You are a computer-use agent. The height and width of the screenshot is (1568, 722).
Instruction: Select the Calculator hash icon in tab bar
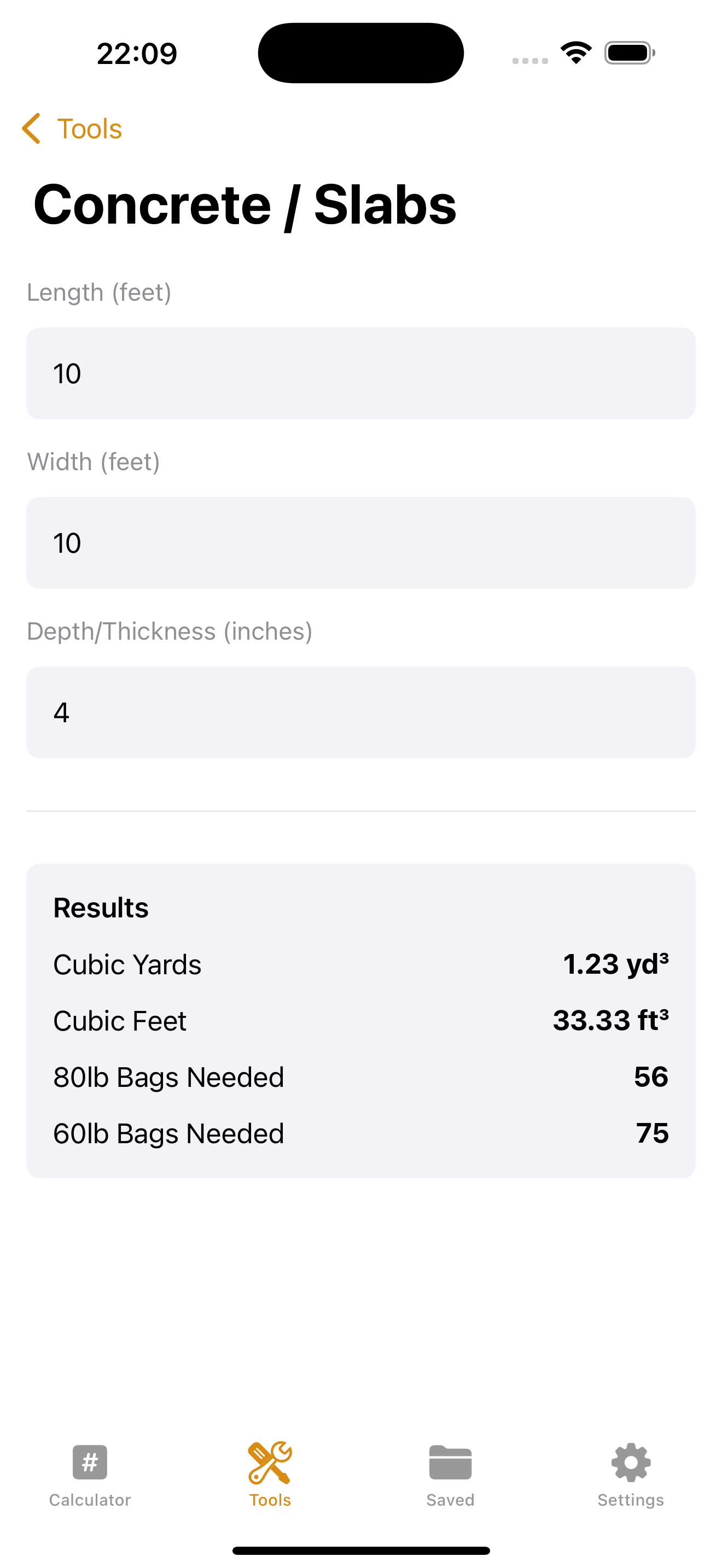click(90, 1461)
